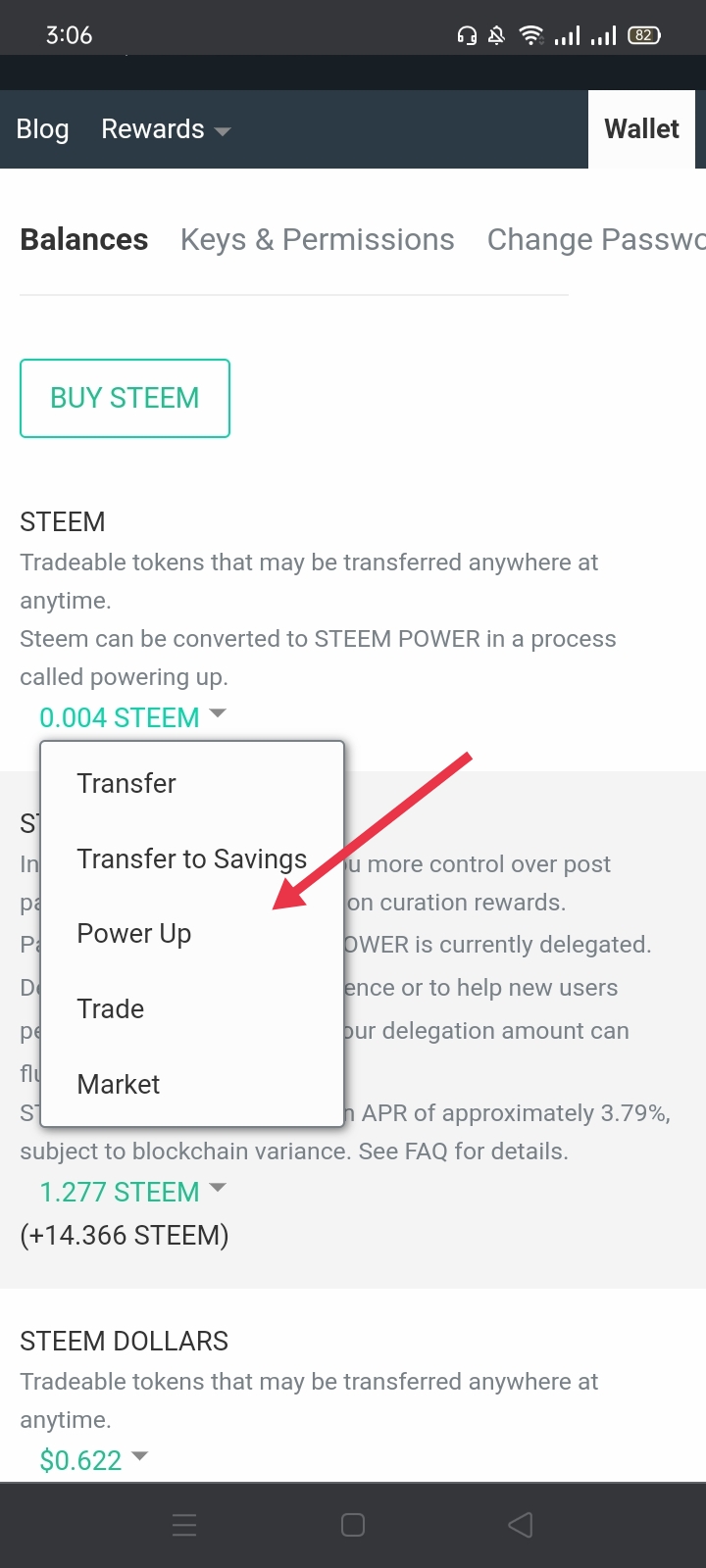
Task: Choose Transfer from the menu
Action: tap(192, 783)
